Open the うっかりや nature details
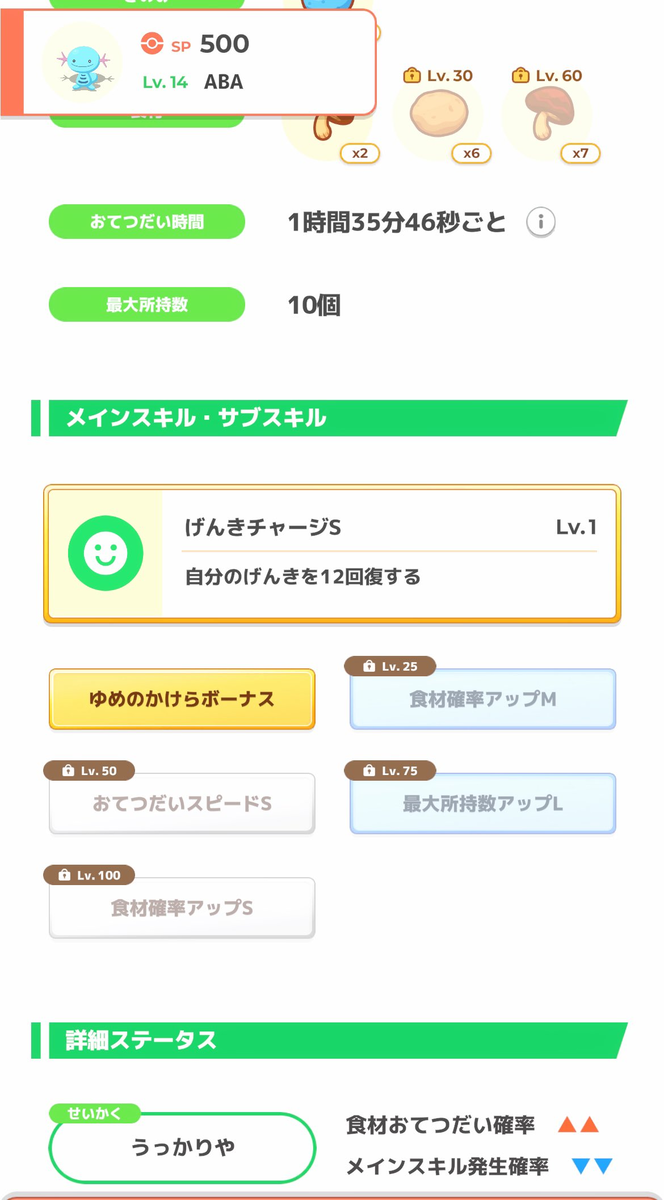This screenshot has height=1200, width=664. (x=182, y=1148)
